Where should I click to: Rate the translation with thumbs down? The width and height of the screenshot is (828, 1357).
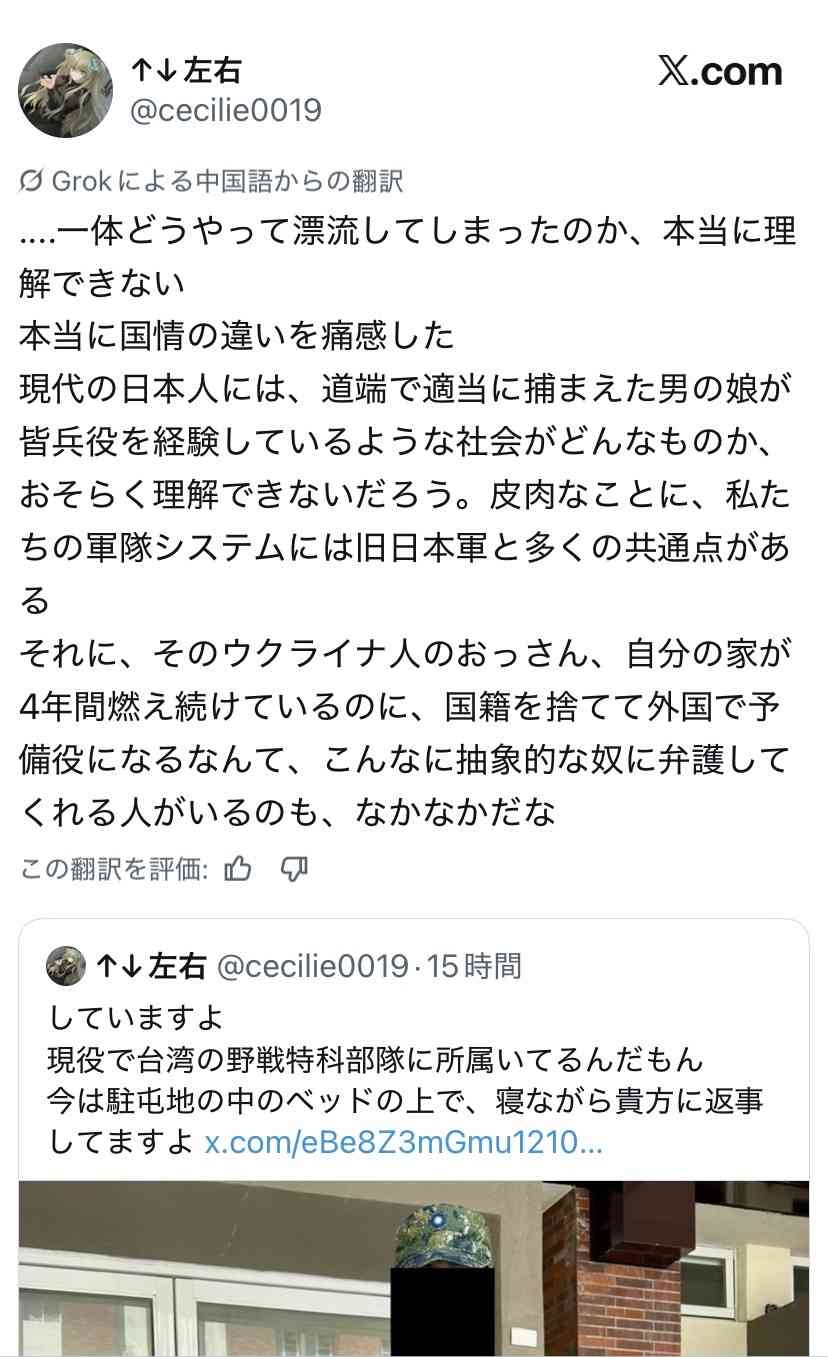[293, 869]
